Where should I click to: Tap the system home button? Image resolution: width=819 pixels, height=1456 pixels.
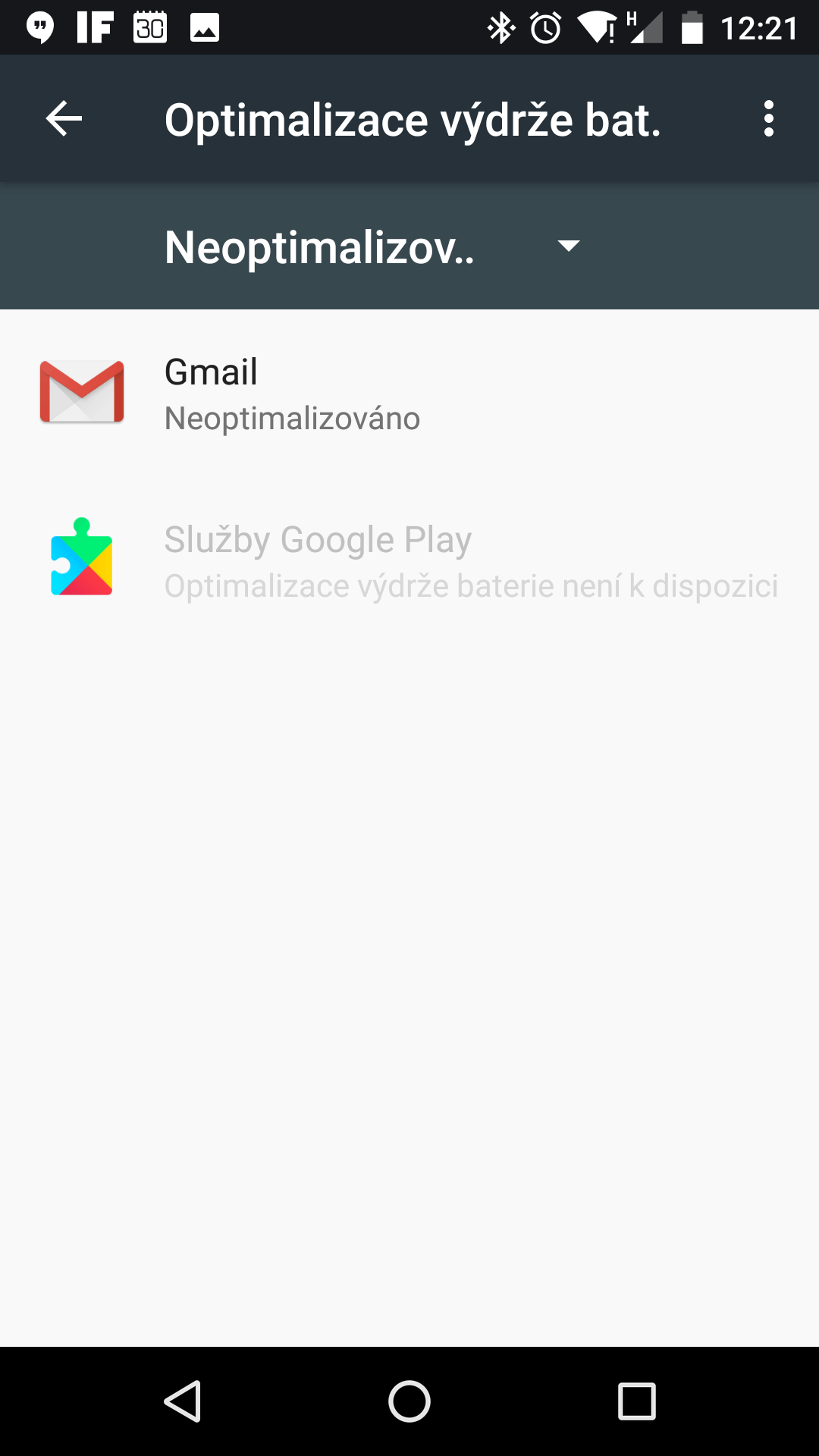click(409, 1401)
